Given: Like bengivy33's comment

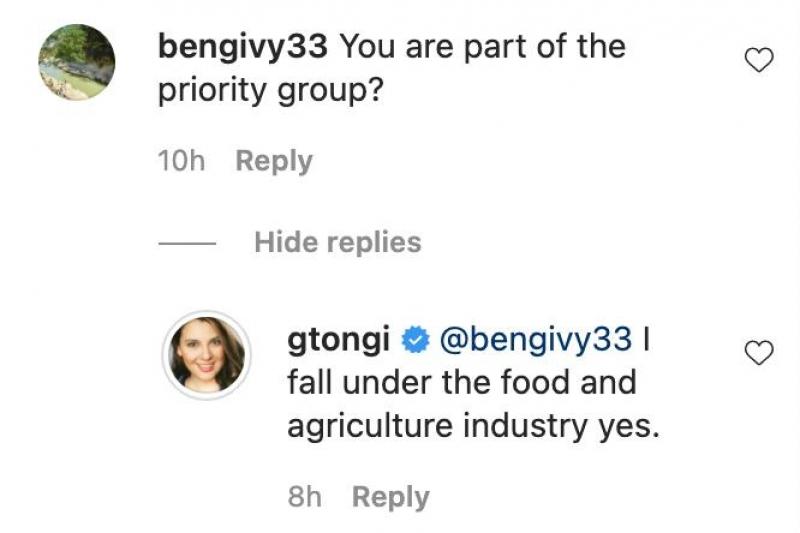Looking at the screenshot, I should coord(760,61).
